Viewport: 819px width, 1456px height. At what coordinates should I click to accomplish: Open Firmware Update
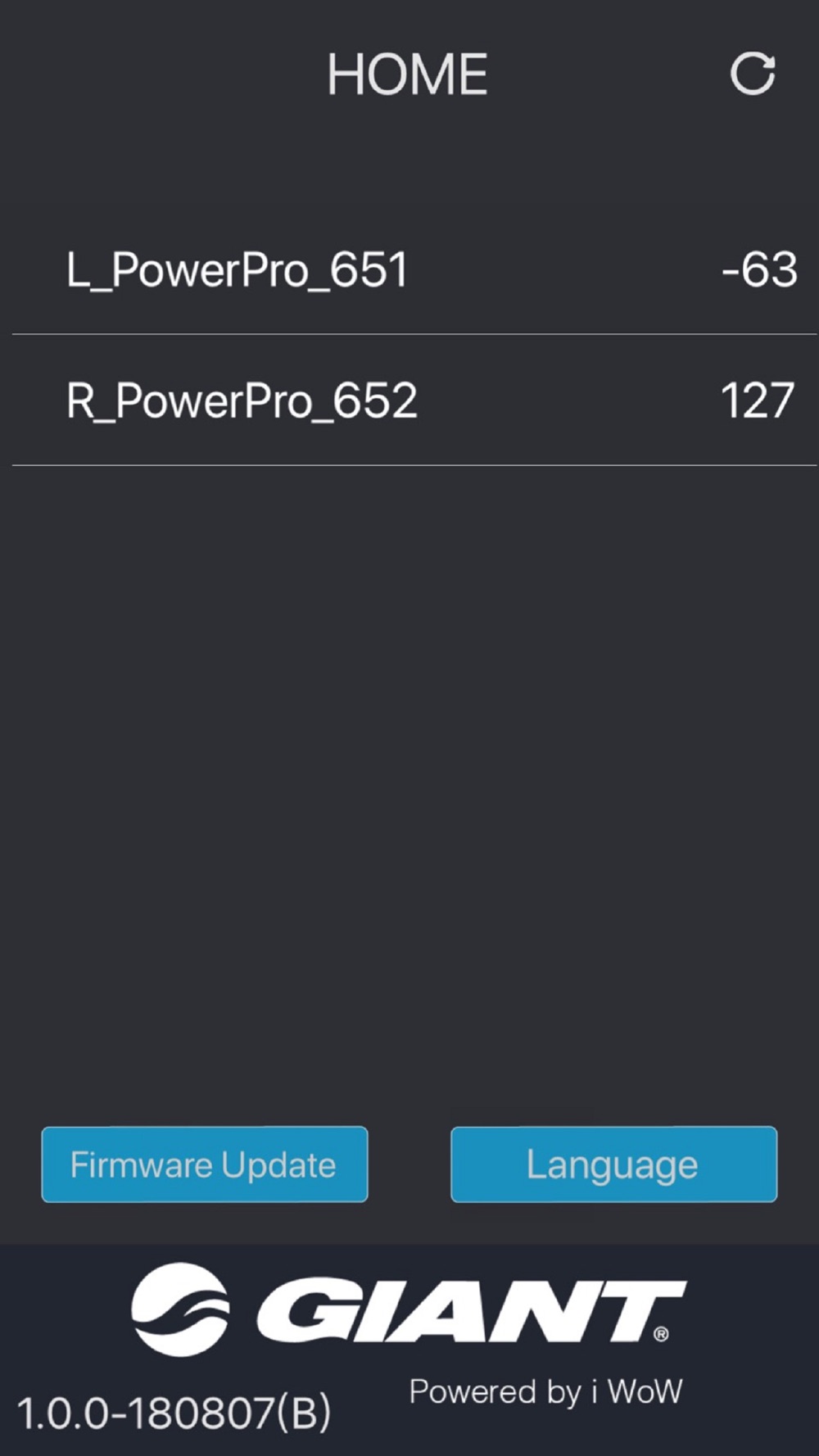tap(205, 1164)
